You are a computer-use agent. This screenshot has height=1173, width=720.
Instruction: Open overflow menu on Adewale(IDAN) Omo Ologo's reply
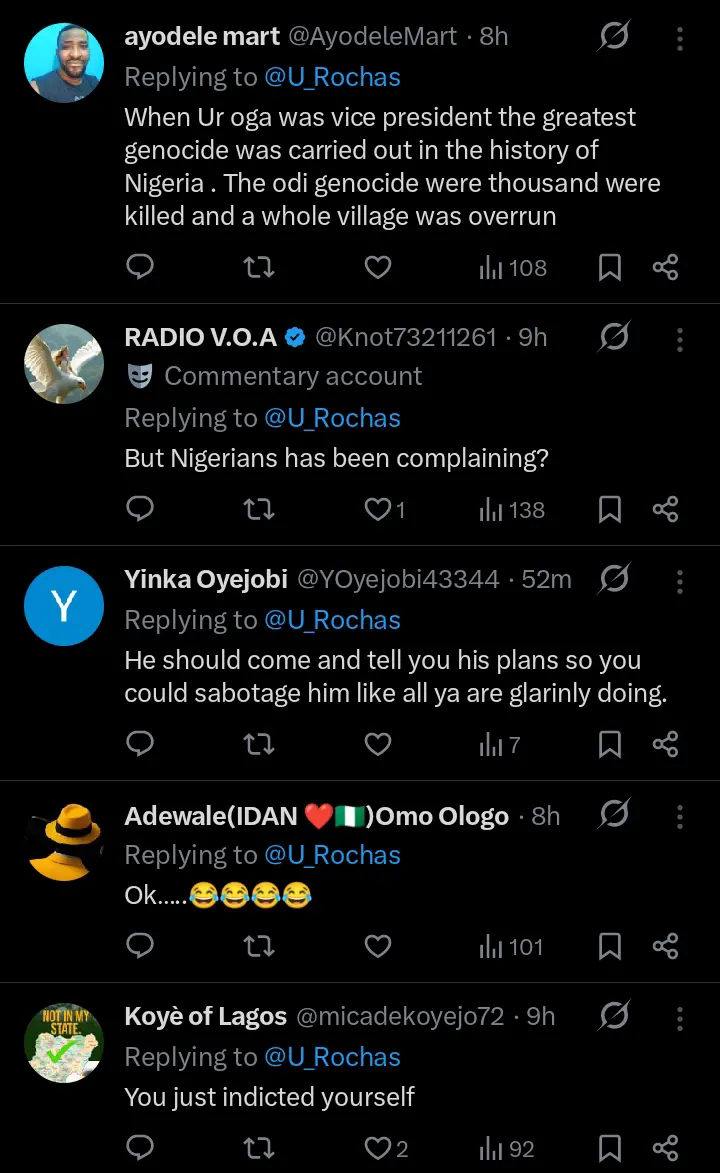pyautogui.click(x=680, y=817)
